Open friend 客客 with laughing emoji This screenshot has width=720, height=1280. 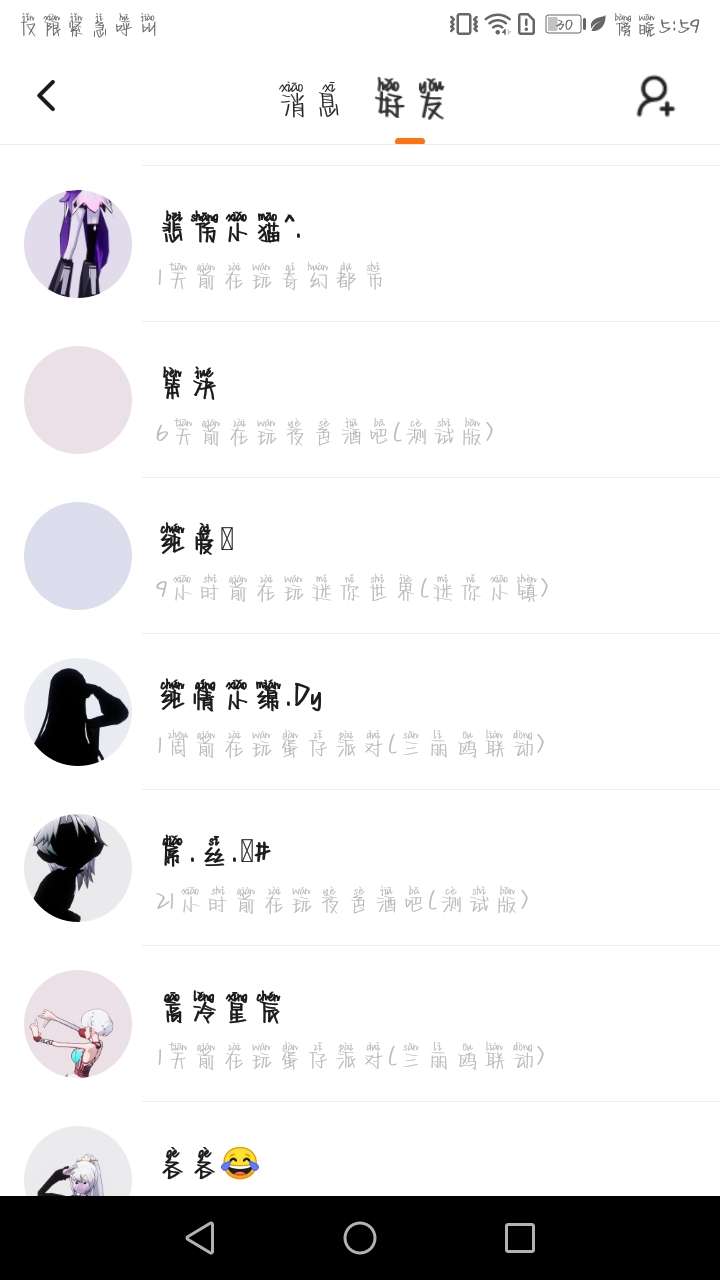[360, 1164]
